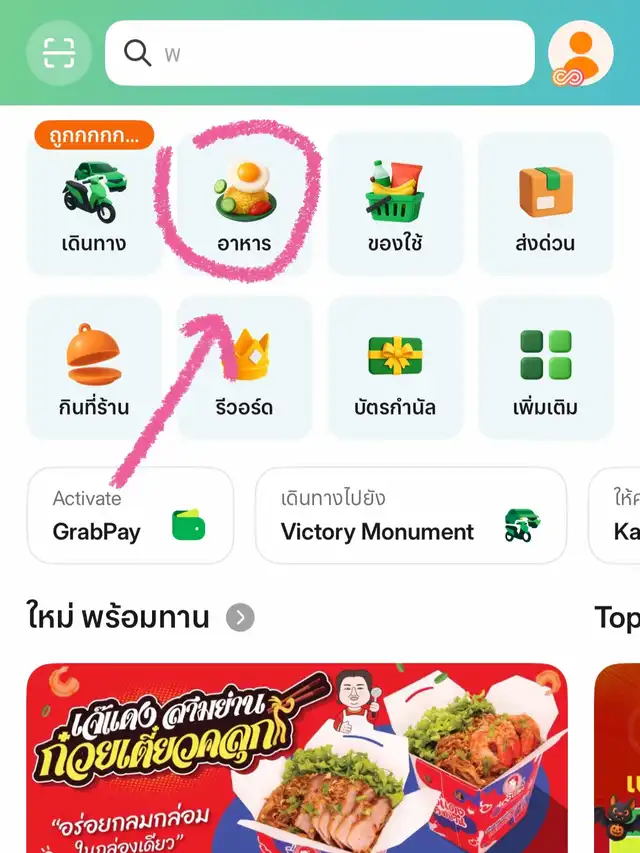Tap the Activate GrabPay card
640x853 pixels.
point(130,515)
